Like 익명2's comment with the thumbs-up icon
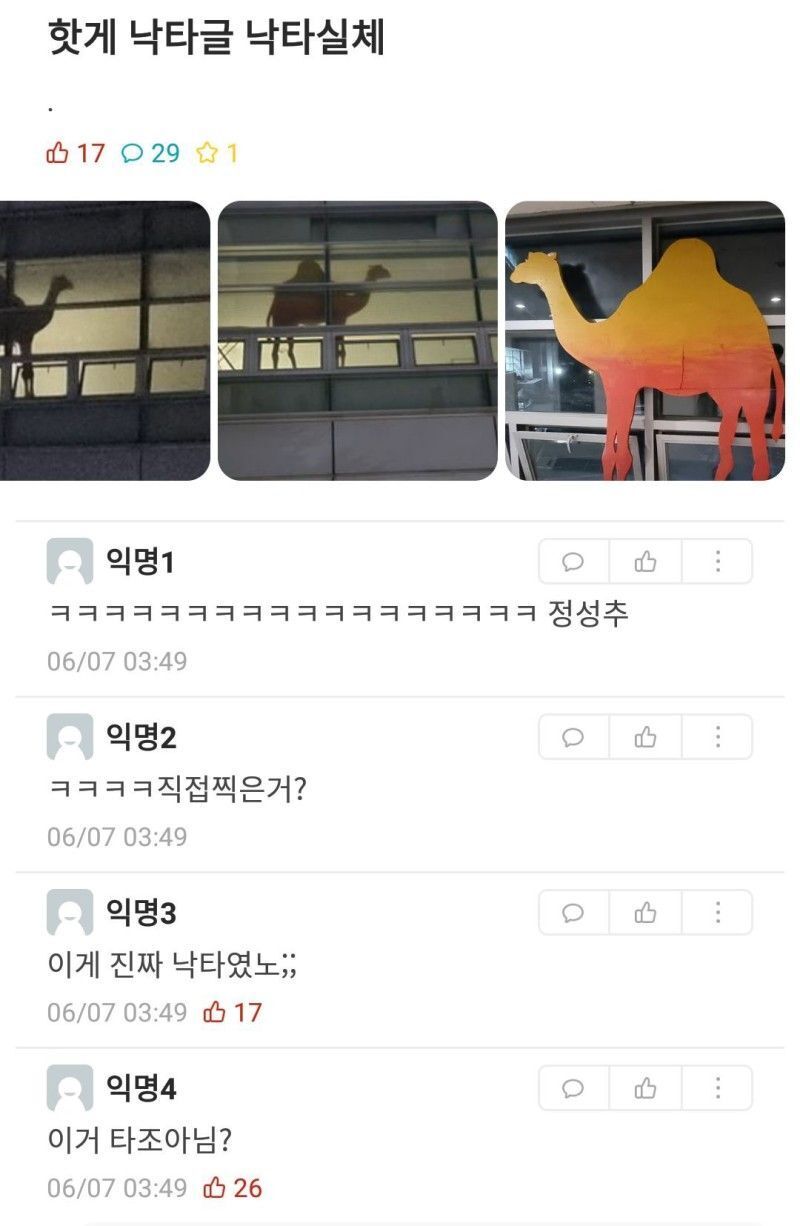800x1226 pixels. click(x=645, y=737)
